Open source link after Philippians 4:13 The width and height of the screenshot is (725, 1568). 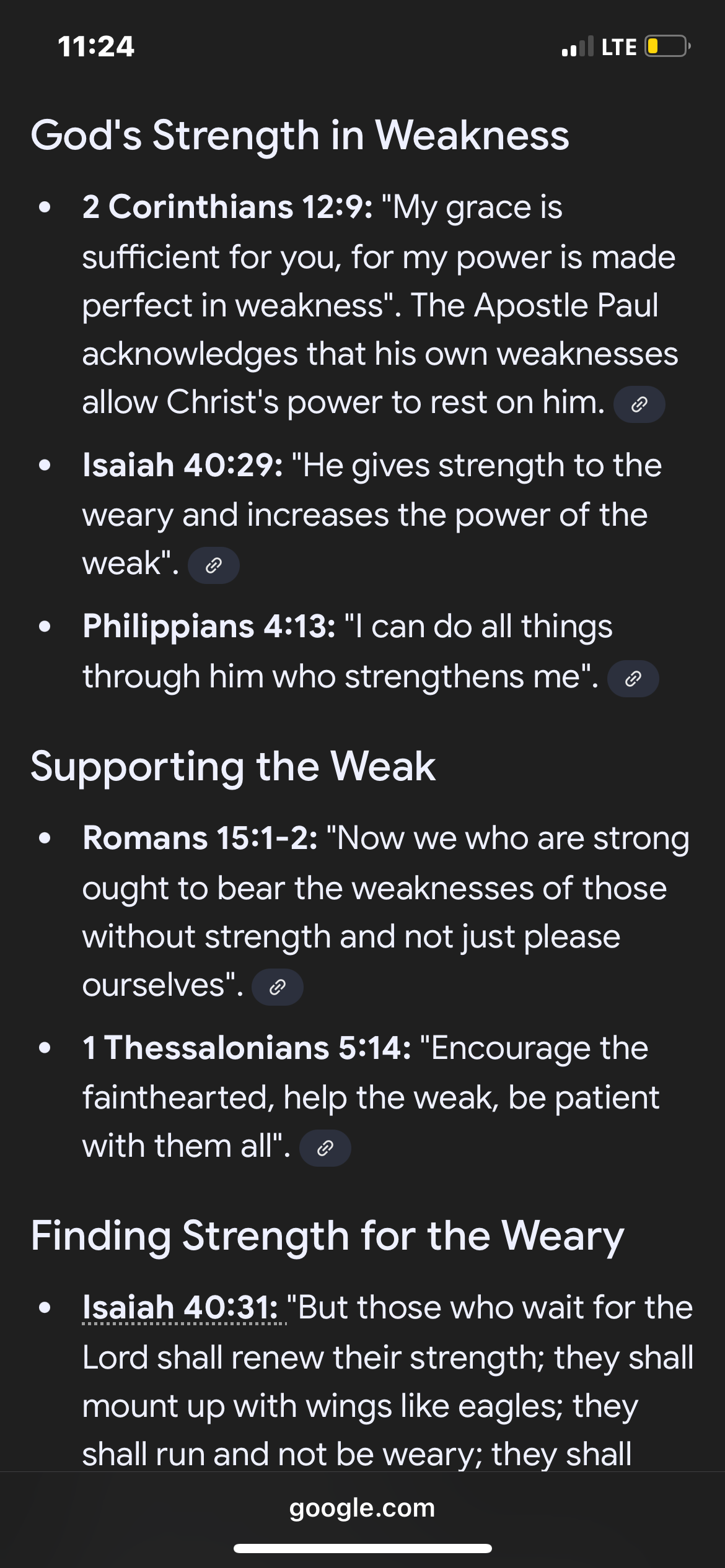click(x=633, y=679)
